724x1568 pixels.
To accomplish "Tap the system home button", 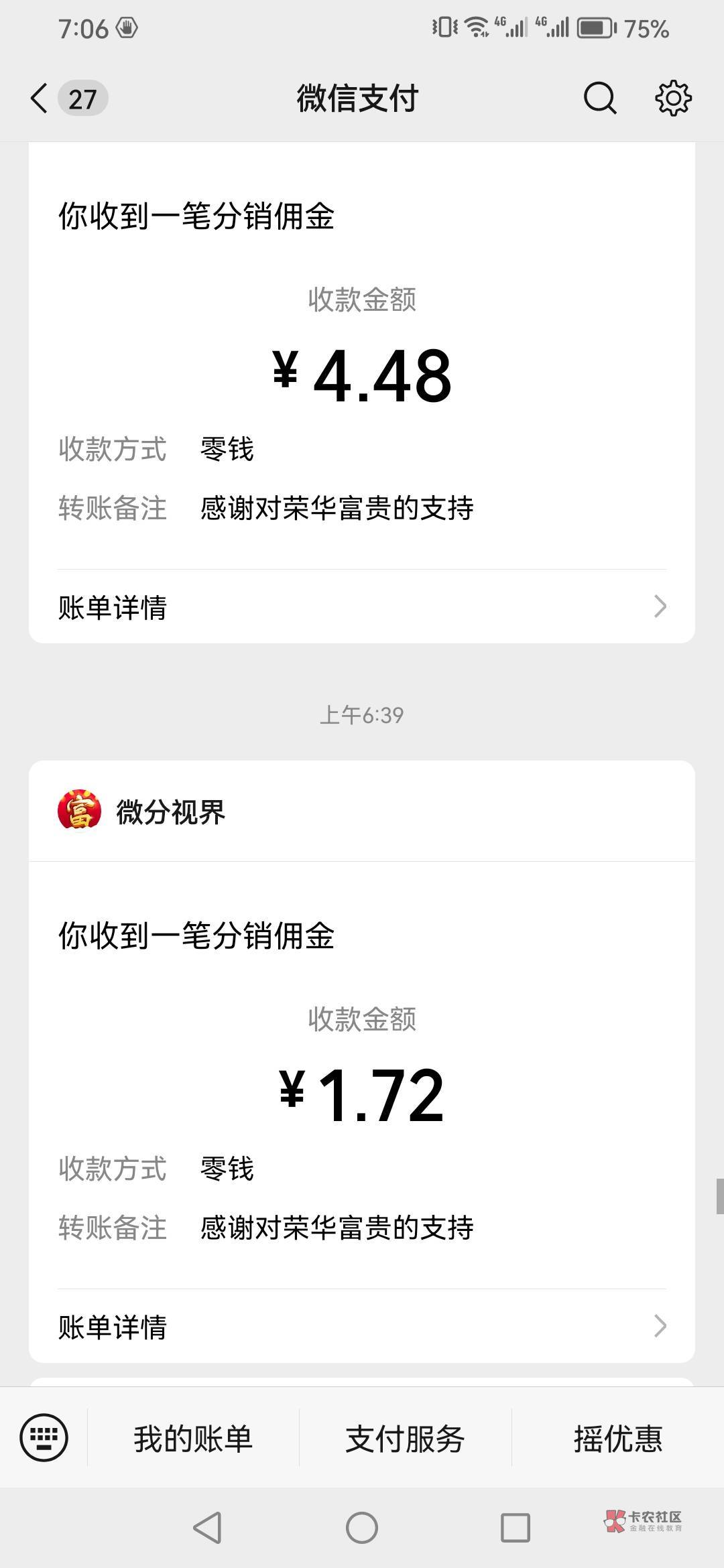I will (362, 1528).
